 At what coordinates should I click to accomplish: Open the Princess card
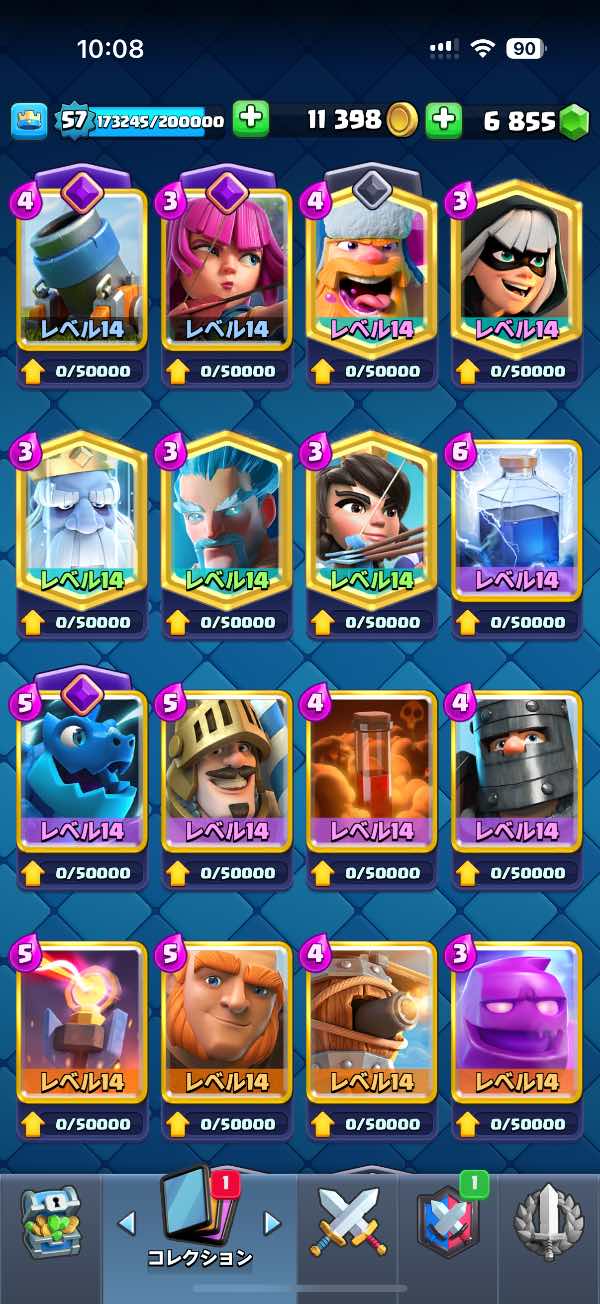[x=371, y=520]
